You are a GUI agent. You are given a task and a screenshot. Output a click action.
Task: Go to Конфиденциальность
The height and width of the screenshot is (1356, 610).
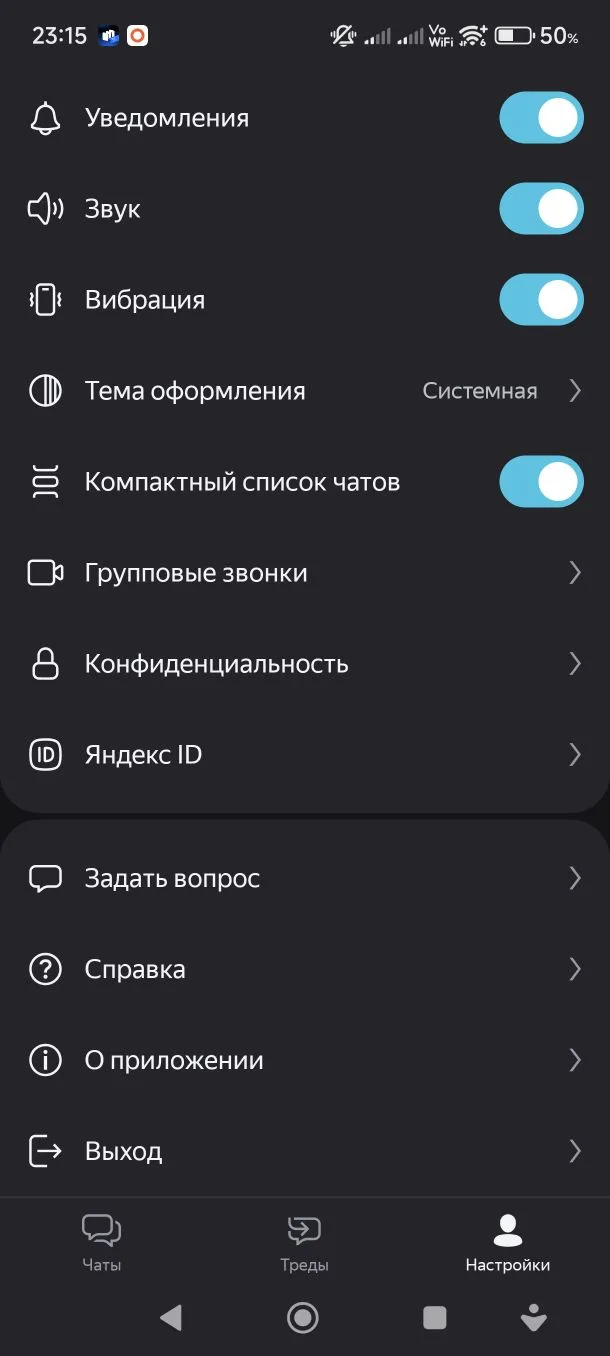(304, 664)
